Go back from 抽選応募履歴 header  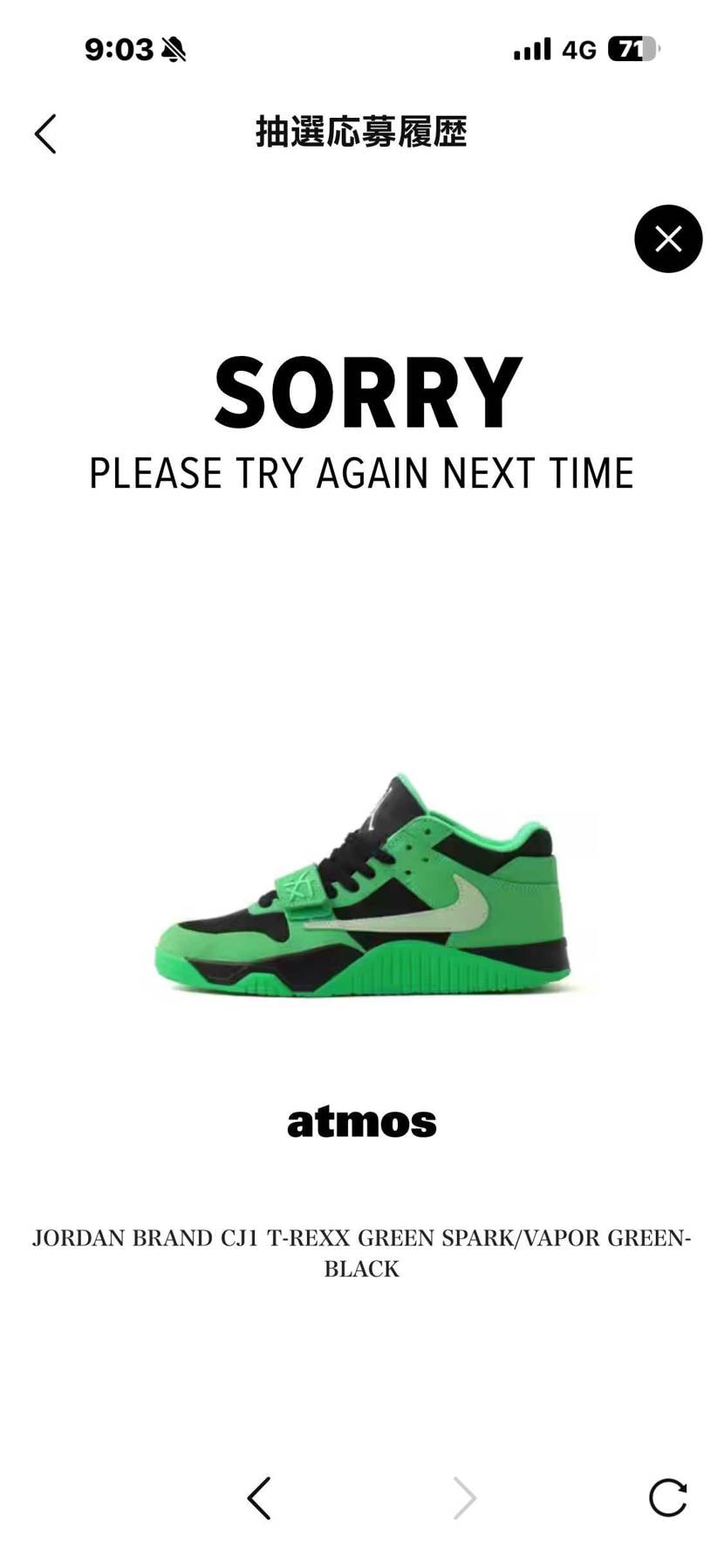point(45,134)
